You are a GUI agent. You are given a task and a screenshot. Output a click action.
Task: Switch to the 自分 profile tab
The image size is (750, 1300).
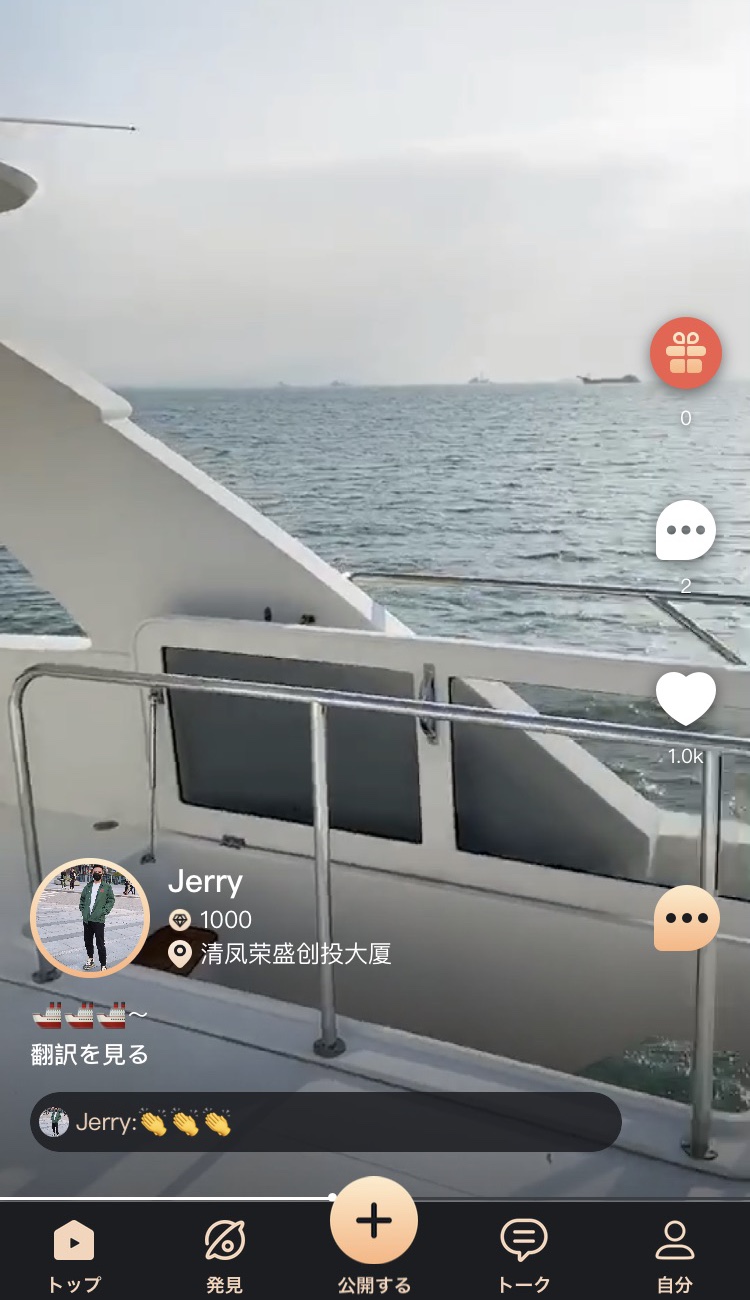(x=675, y=1256)
